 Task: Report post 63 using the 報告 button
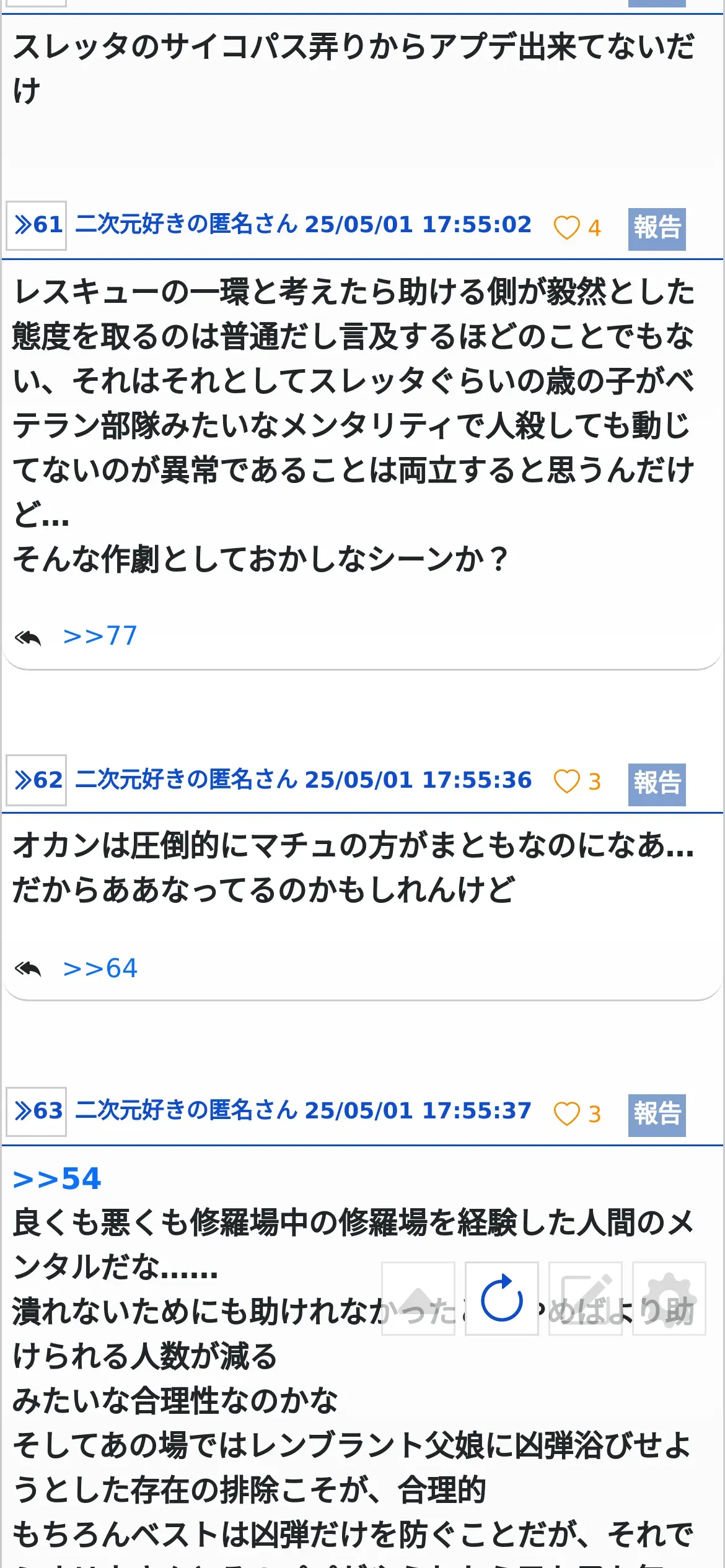coord(657,1115)
